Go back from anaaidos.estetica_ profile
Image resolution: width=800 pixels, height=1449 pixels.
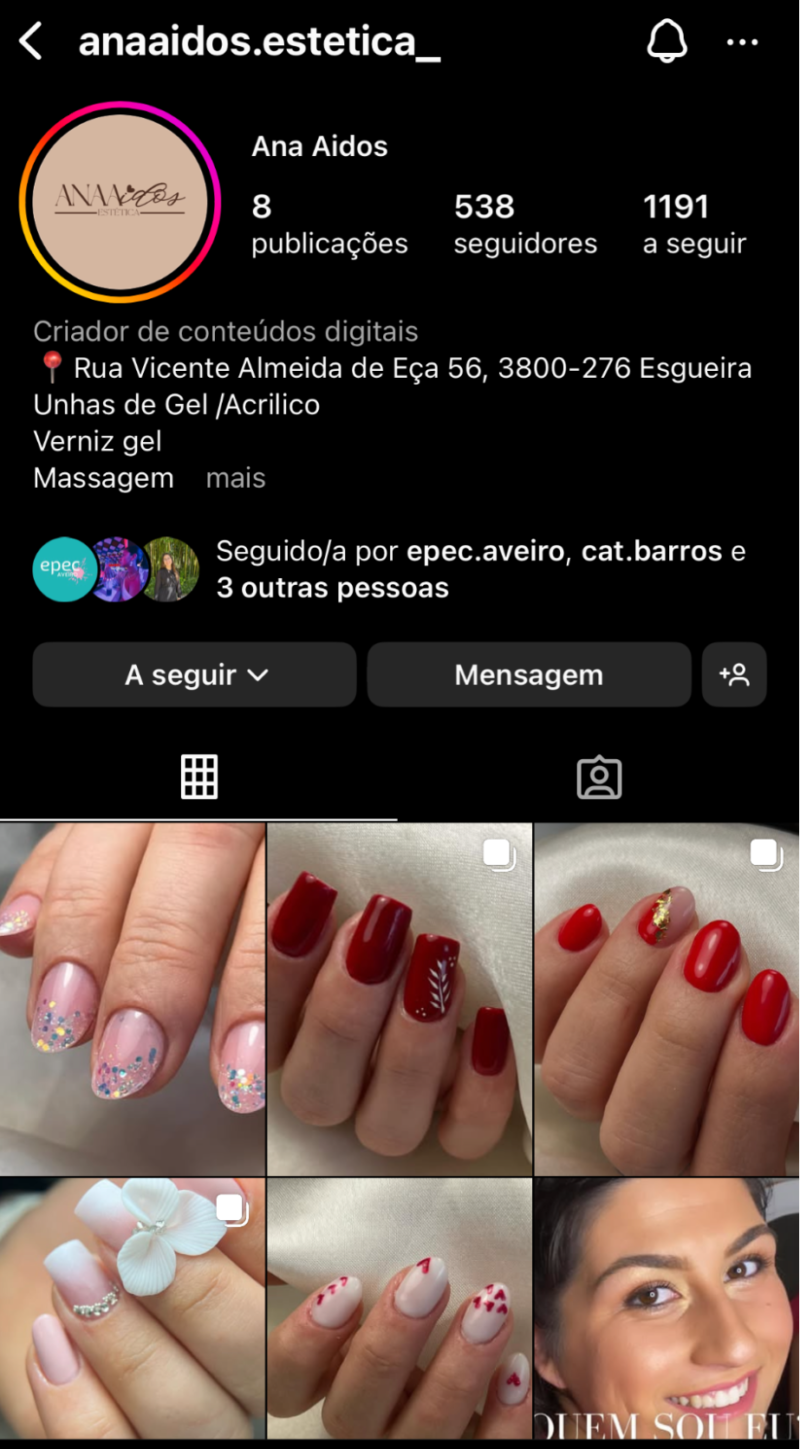coord(31,42)
